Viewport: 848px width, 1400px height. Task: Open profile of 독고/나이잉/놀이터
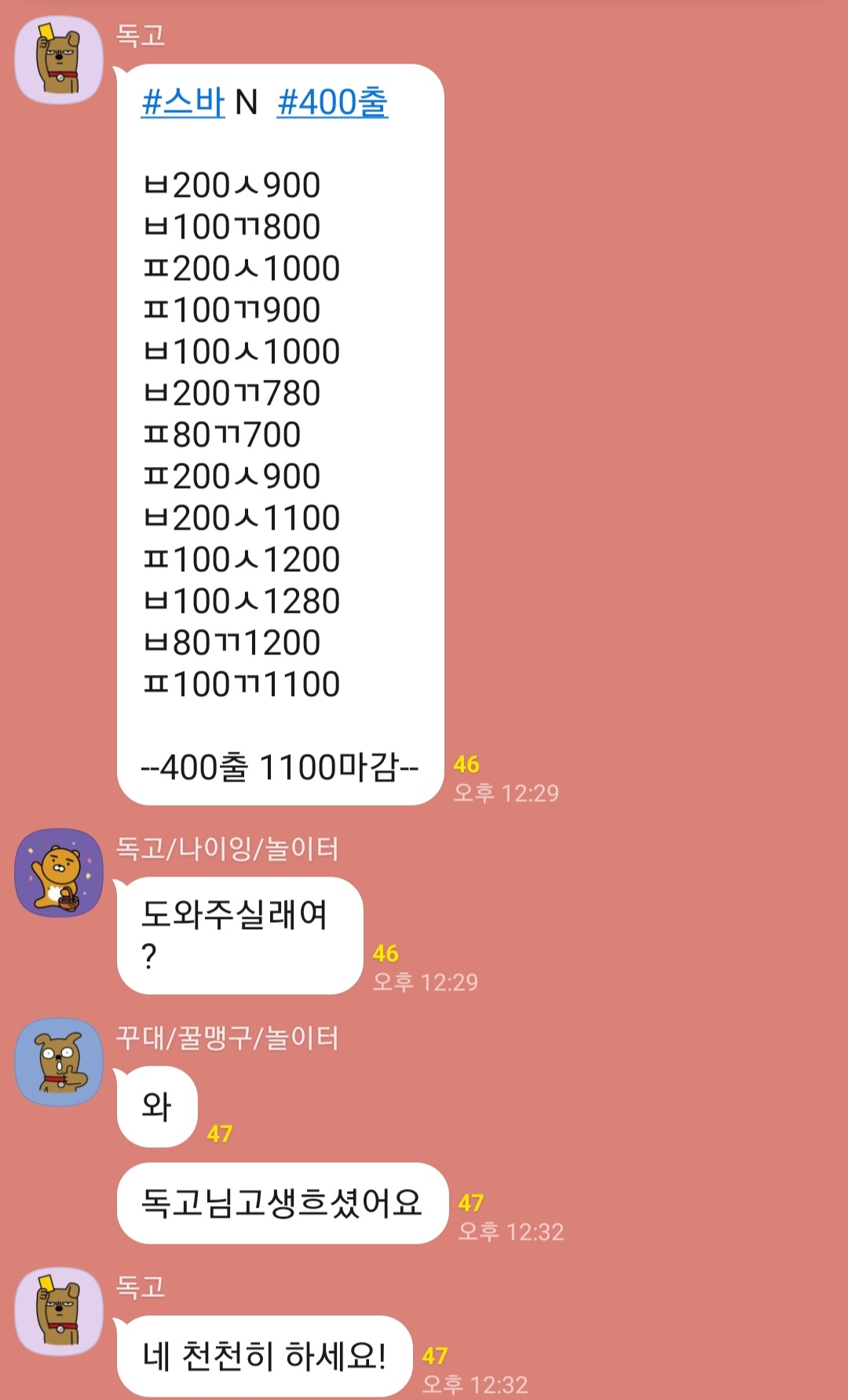[x=59, y=873]
